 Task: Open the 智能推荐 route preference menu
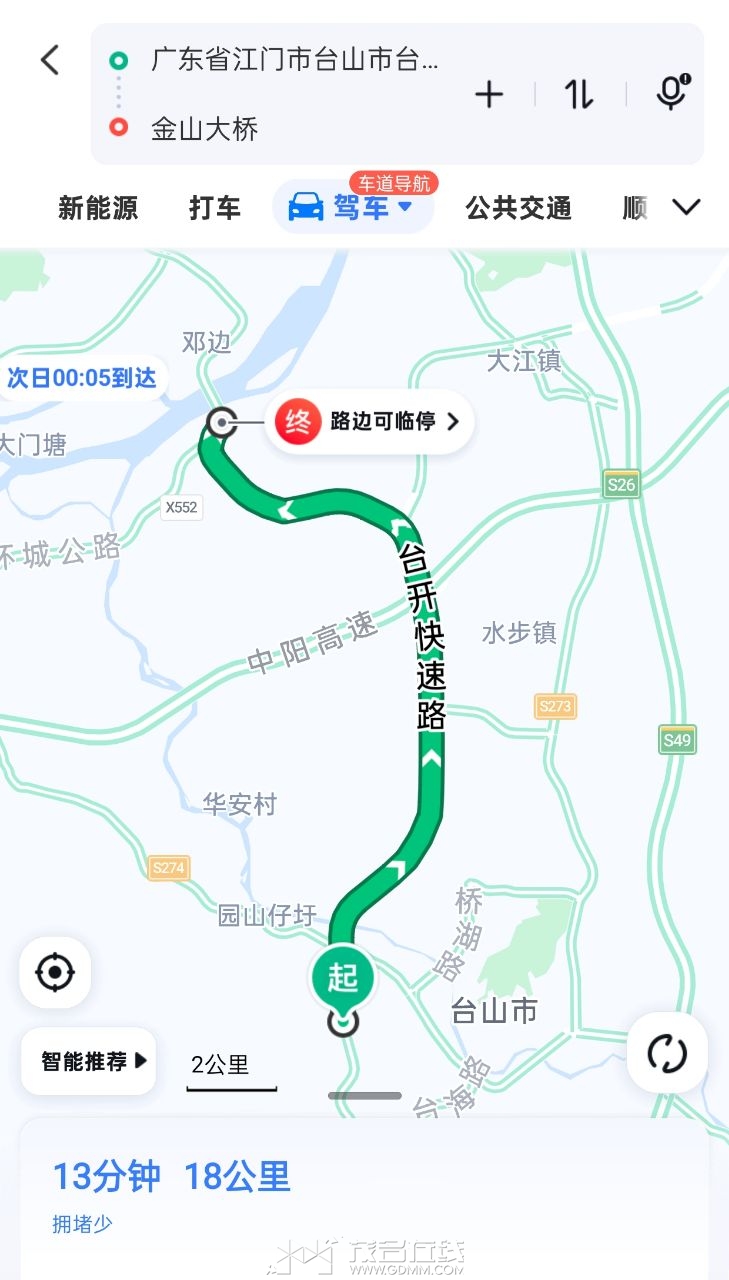(89, 1061)
